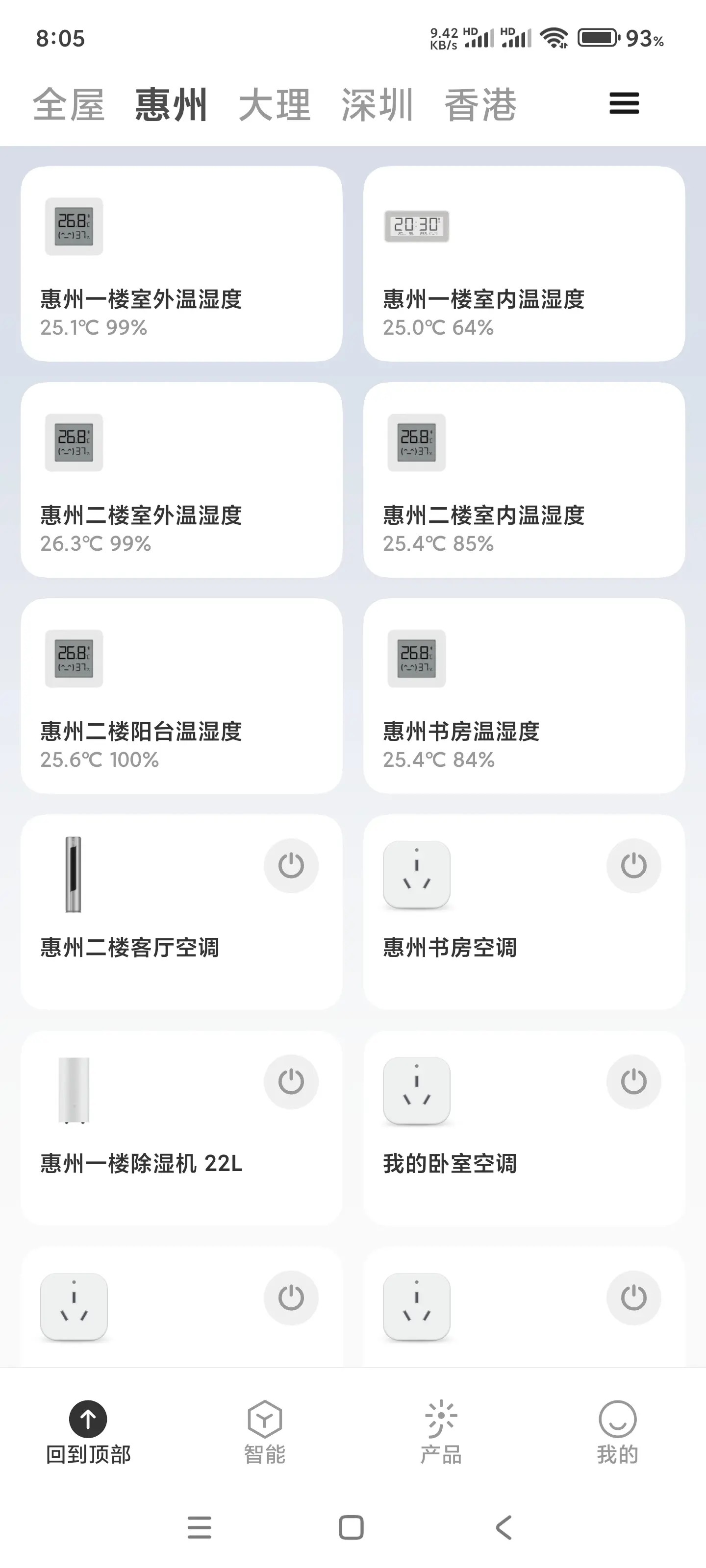The image size is (706, 1568).
Task: Turn on 惠州一楼除湿机 22L power
Action: click(x=291, y=1081)
